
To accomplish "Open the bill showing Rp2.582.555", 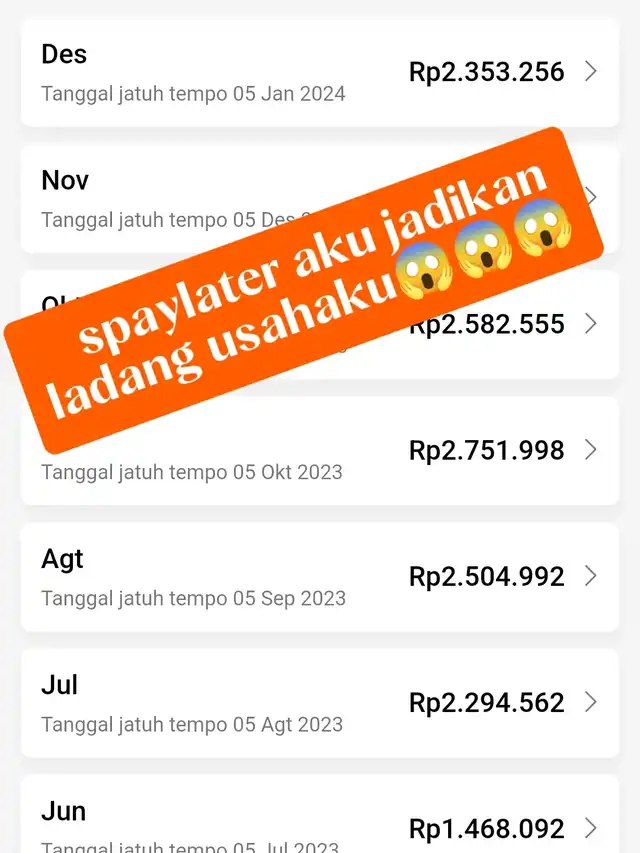I will pyautogui.click(x=320, y=325).
